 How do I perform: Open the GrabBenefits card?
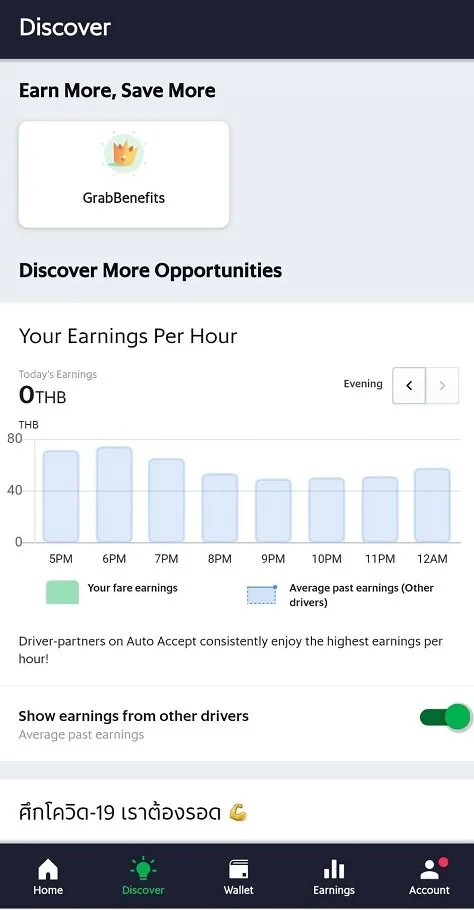coord(124,174)
